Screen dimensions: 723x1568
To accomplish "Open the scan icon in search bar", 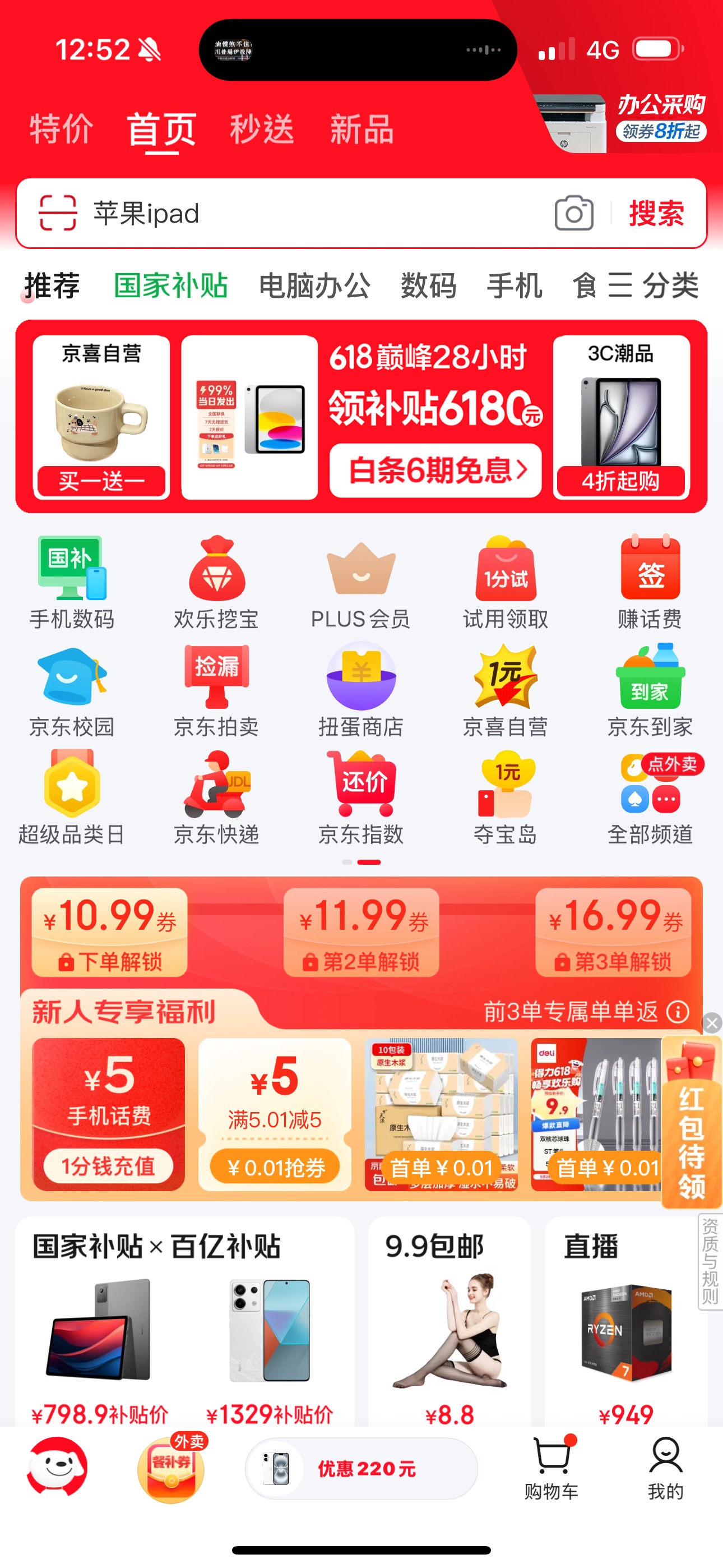I will tap(58, 213).
